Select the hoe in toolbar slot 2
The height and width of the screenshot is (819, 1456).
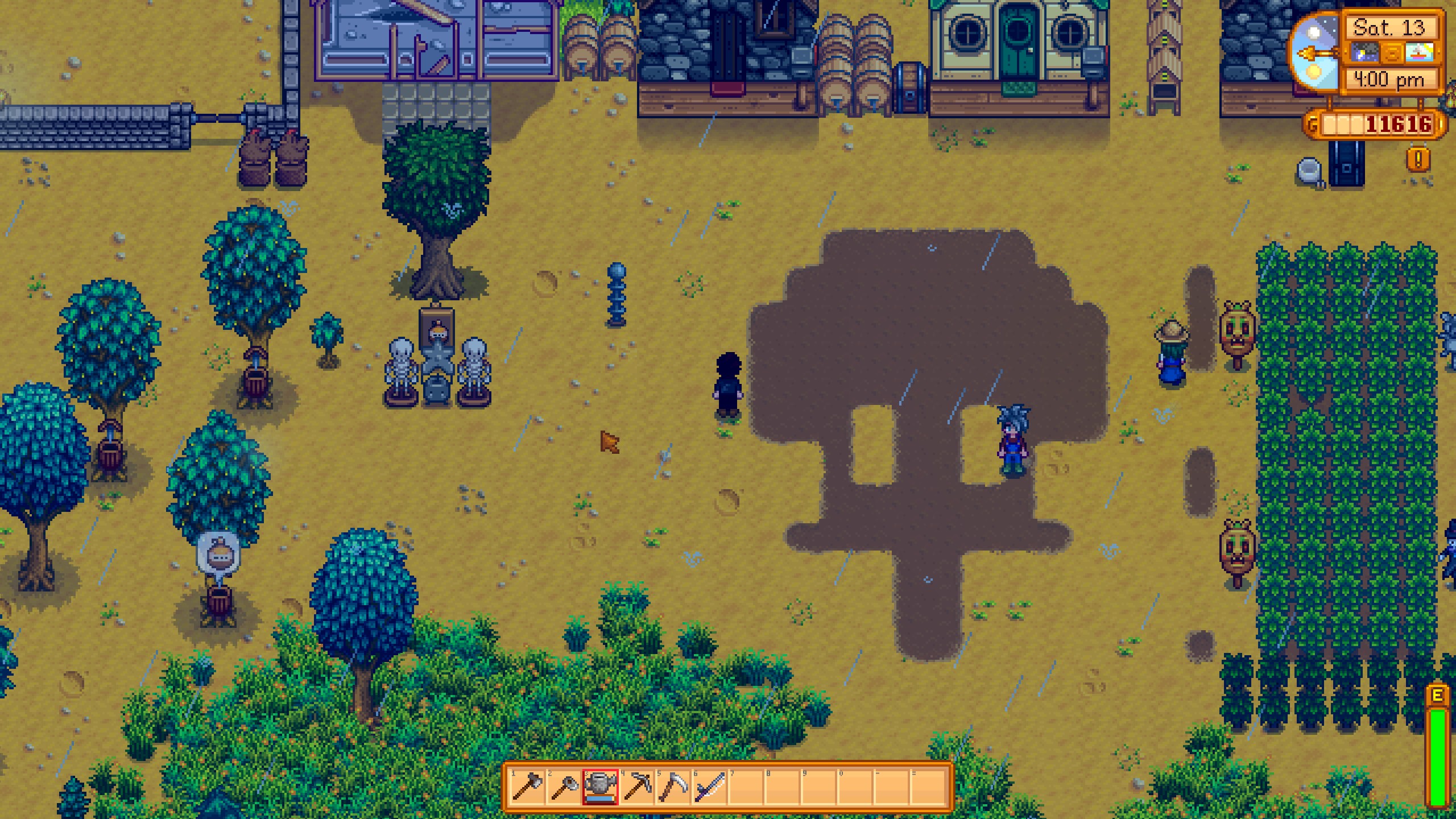(564, 787)
